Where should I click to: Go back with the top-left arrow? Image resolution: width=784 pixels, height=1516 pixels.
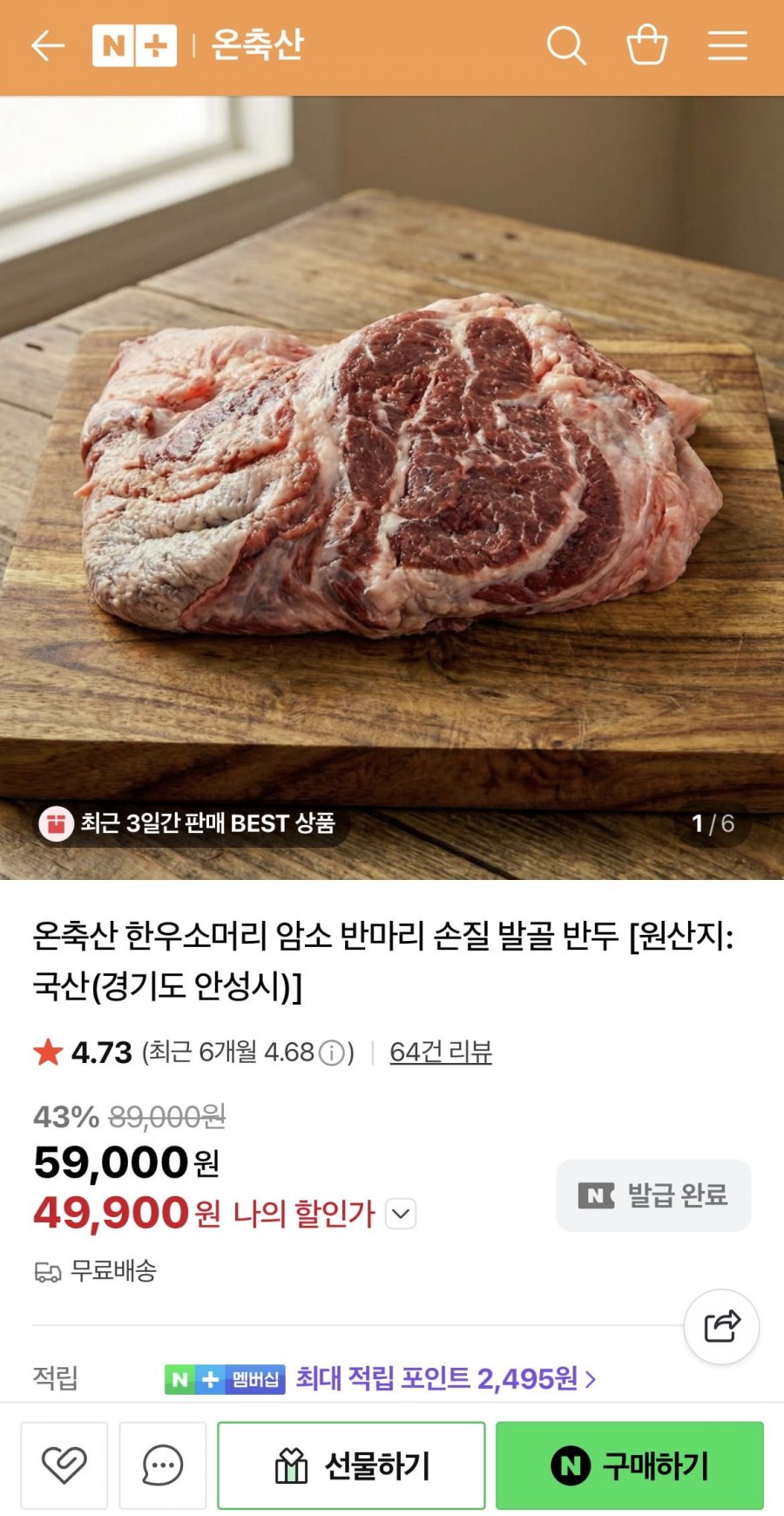(48, 45)
